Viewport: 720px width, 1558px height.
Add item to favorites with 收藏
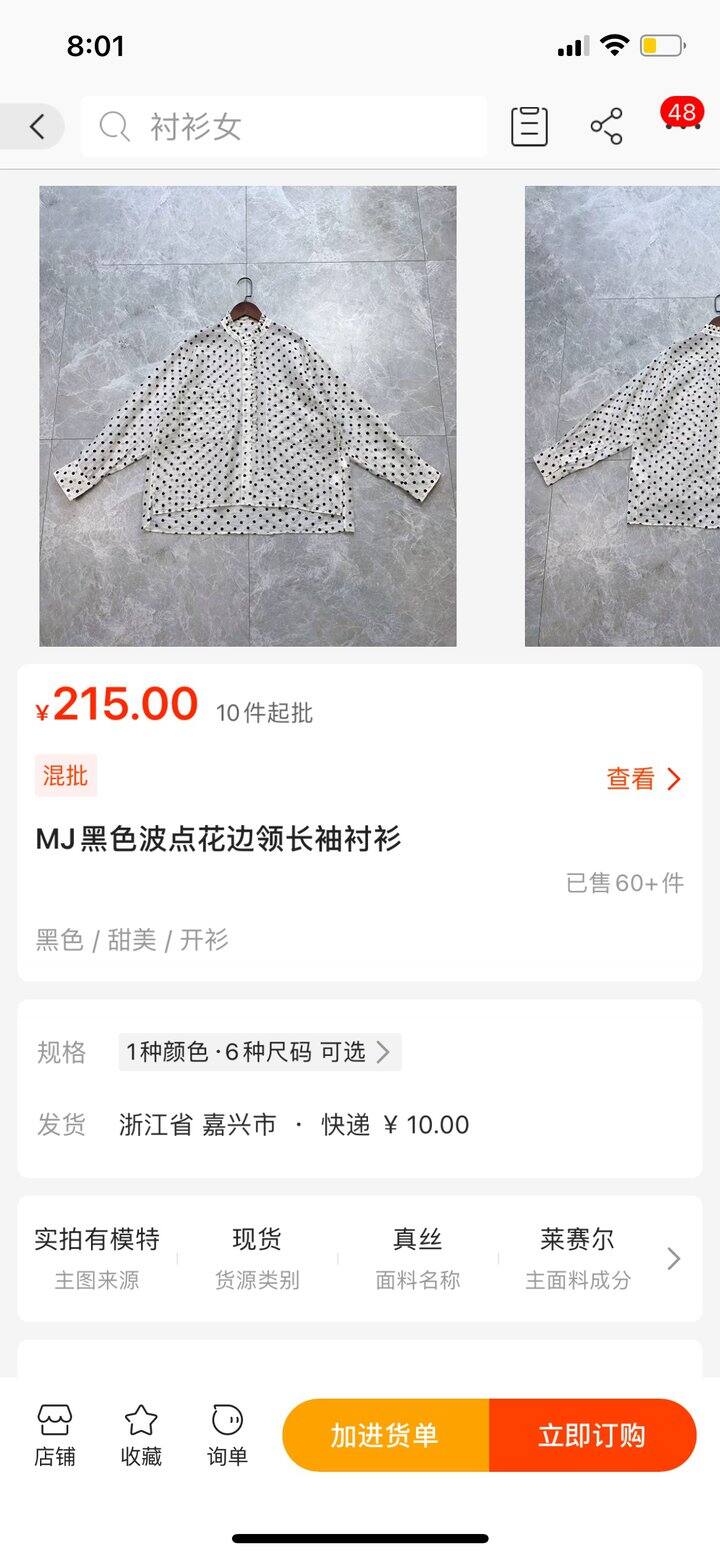pyautogui.click(x=141, y=1436)
